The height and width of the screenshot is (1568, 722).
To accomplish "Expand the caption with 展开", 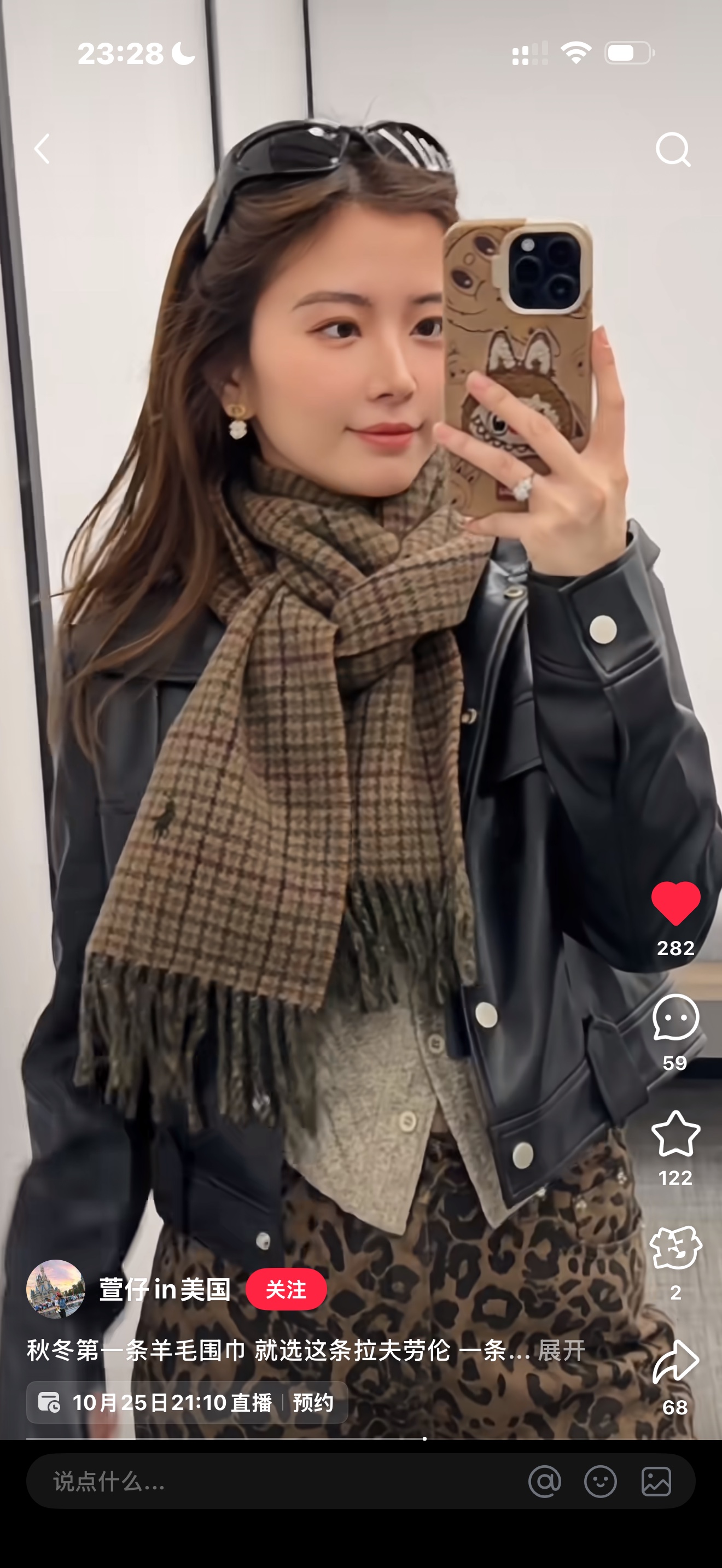I will (561, 1351).
